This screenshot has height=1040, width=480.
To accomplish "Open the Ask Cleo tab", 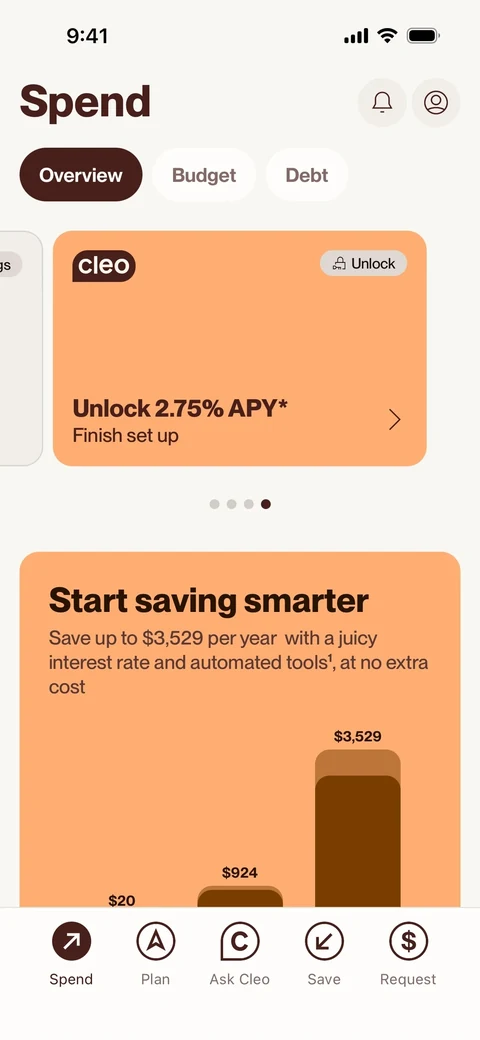I will point(239,953).
